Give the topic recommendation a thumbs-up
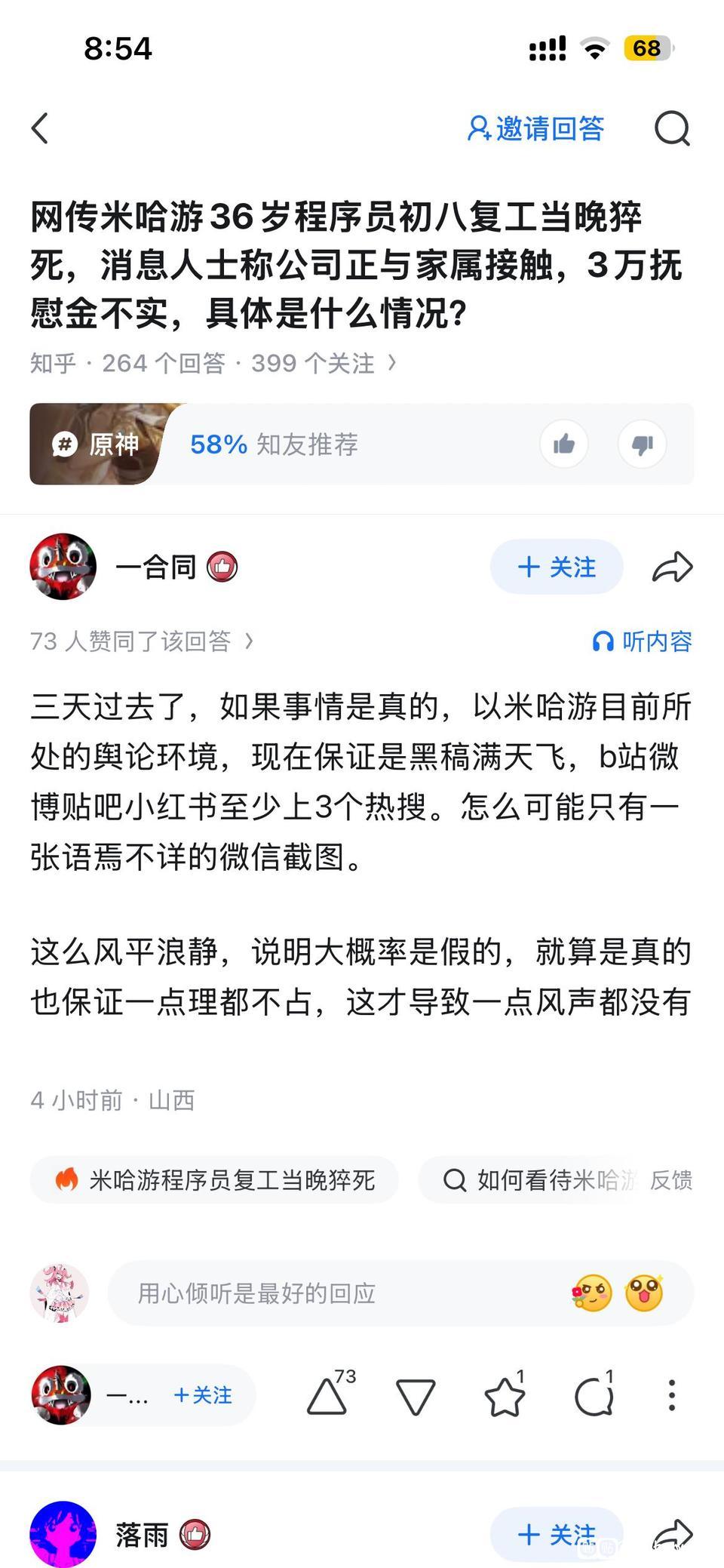 [x=563, y=444]
